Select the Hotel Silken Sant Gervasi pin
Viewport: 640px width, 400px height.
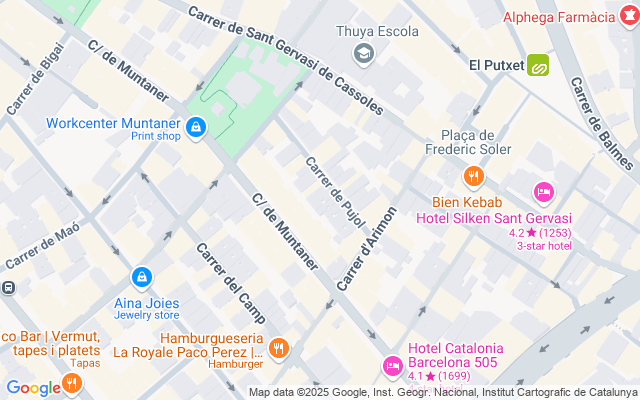click(543, 190)
